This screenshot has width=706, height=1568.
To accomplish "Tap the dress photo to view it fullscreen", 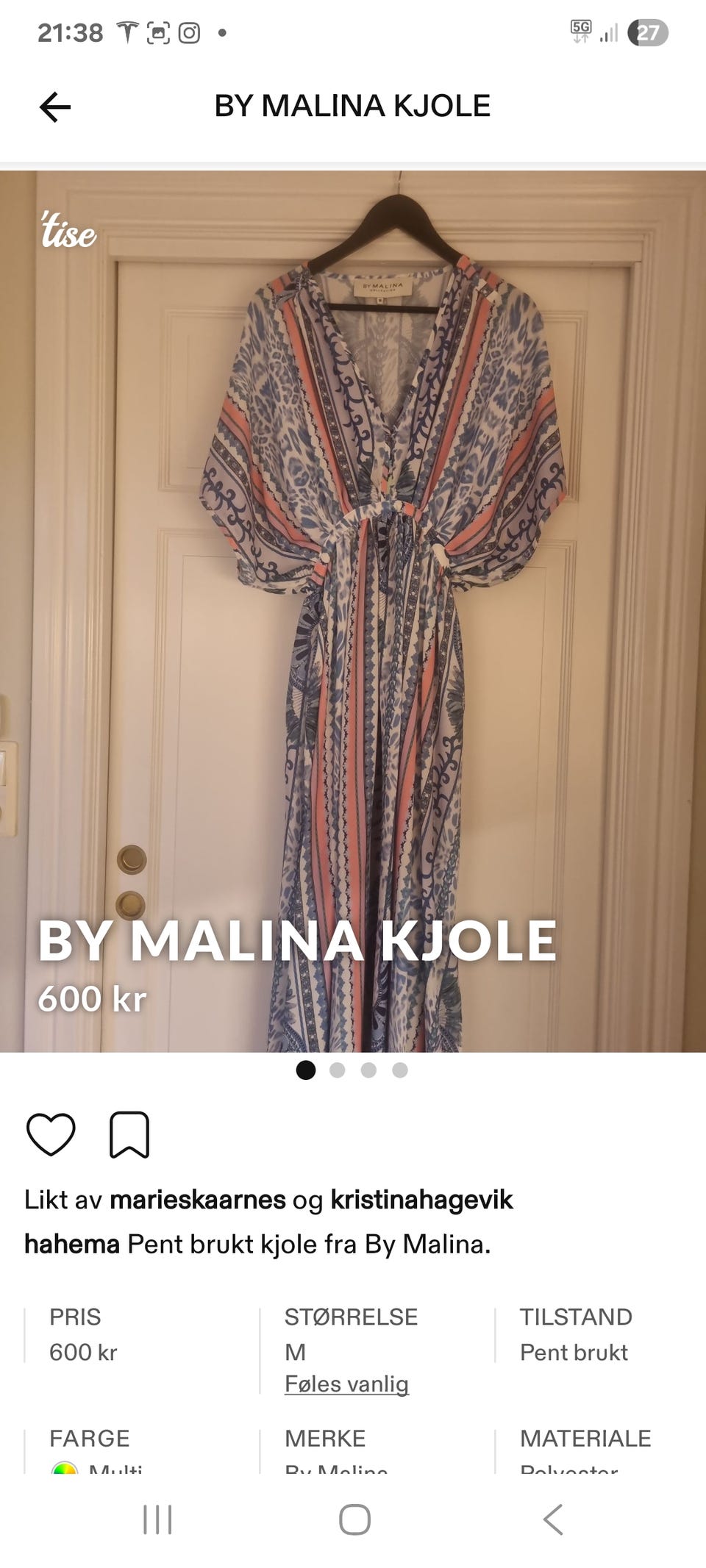I will tap(353, 588).
